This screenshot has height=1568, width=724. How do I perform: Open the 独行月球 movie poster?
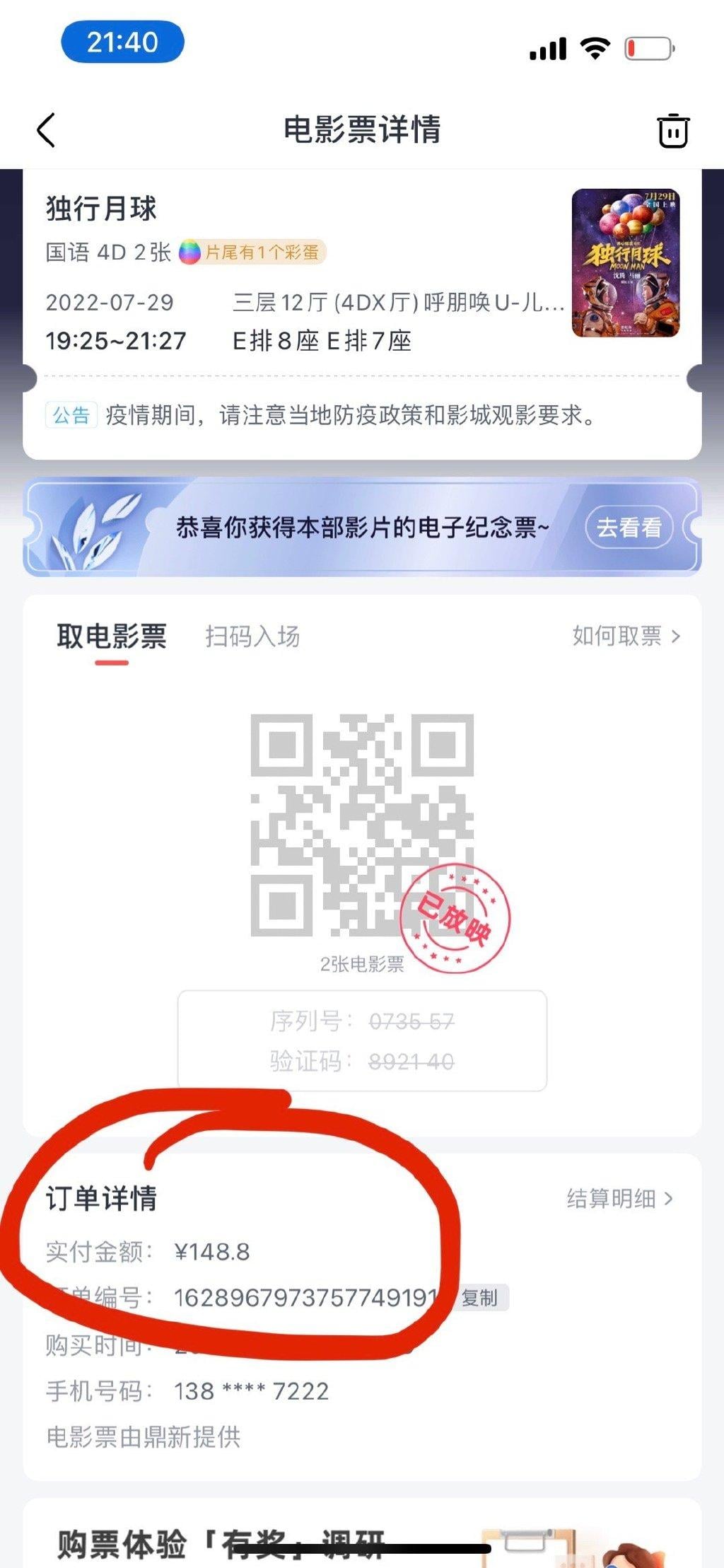point(625,262)
